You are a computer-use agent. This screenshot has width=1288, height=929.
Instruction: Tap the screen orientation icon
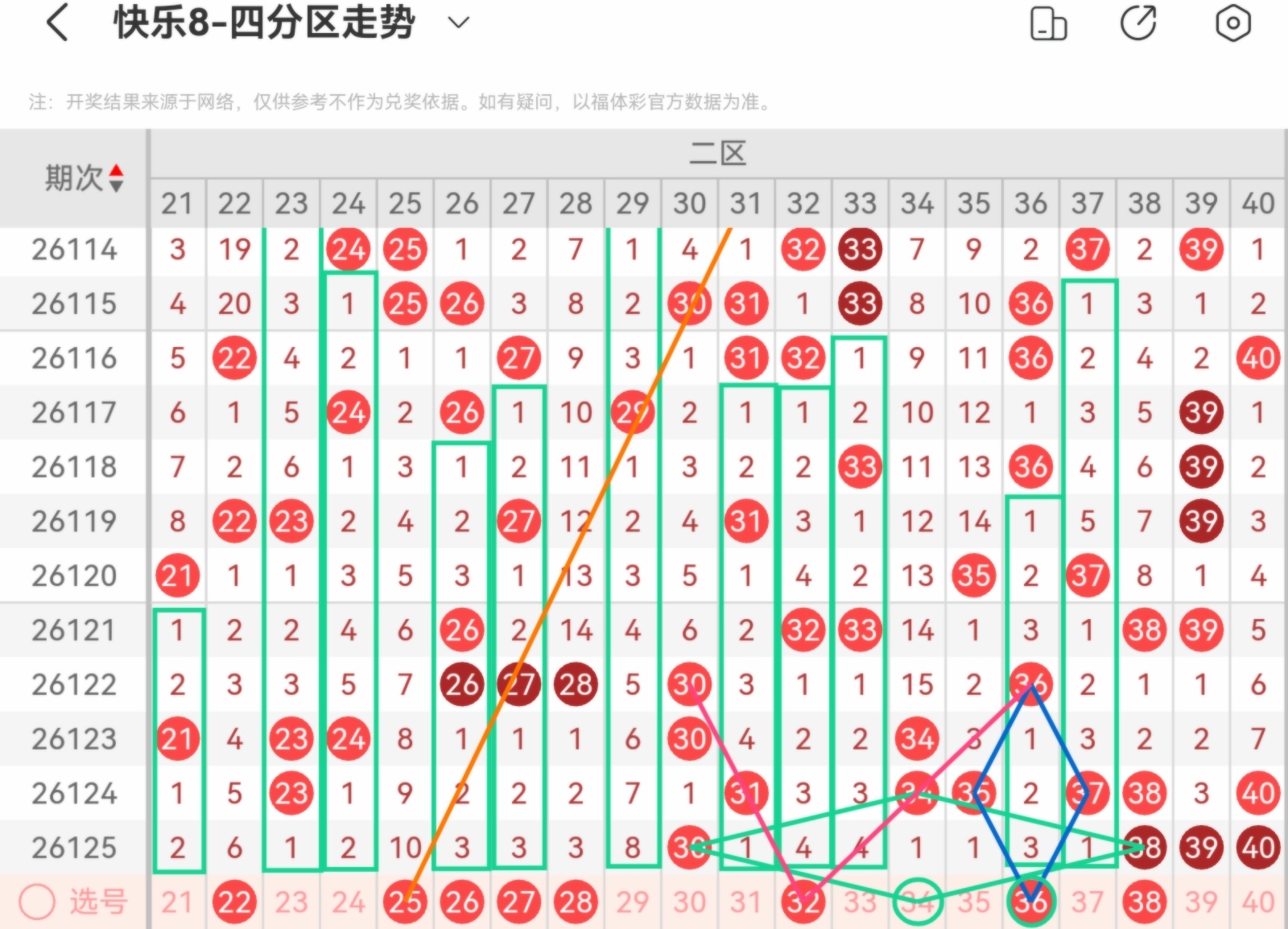[1048, 23]
